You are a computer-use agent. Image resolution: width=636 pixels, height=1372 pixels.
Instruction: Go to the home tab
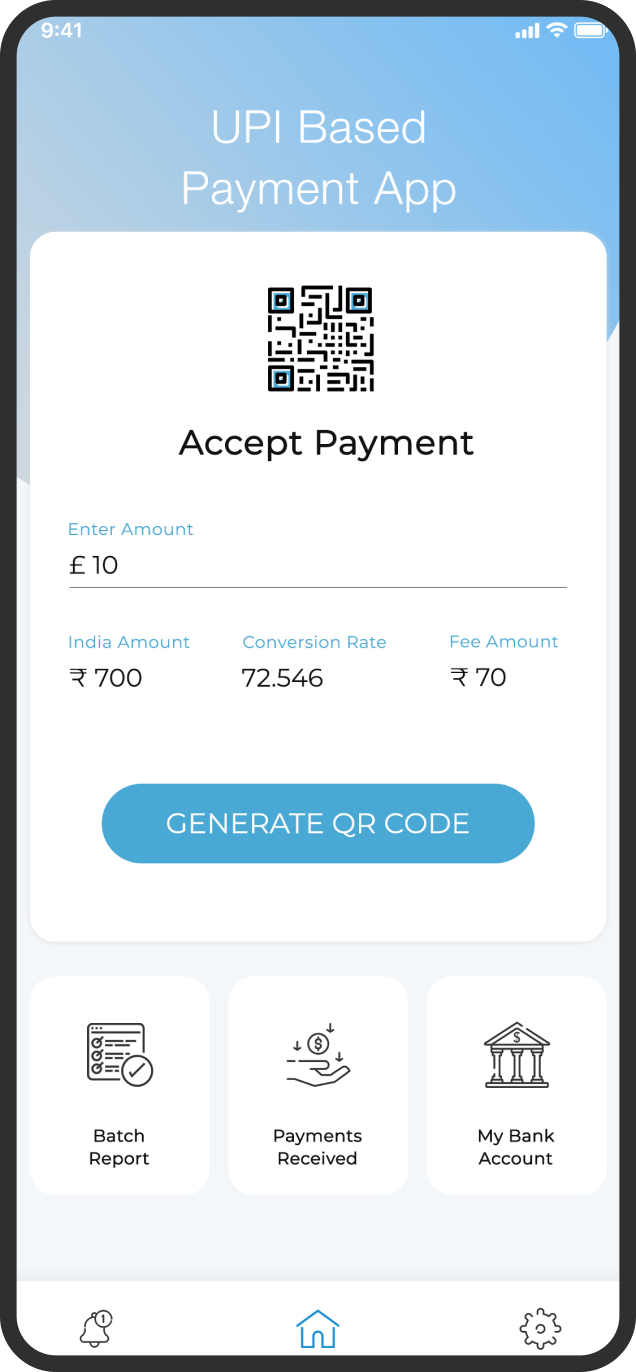click(x=318, y=1329)
